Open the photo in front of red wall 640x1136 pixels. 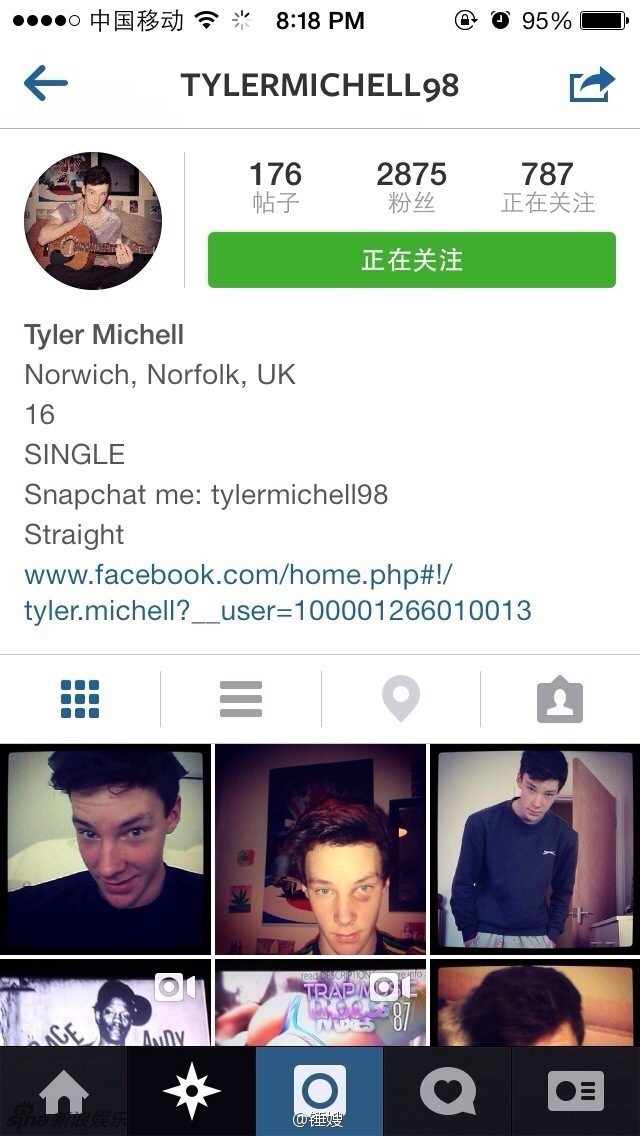tap(320, 849)
